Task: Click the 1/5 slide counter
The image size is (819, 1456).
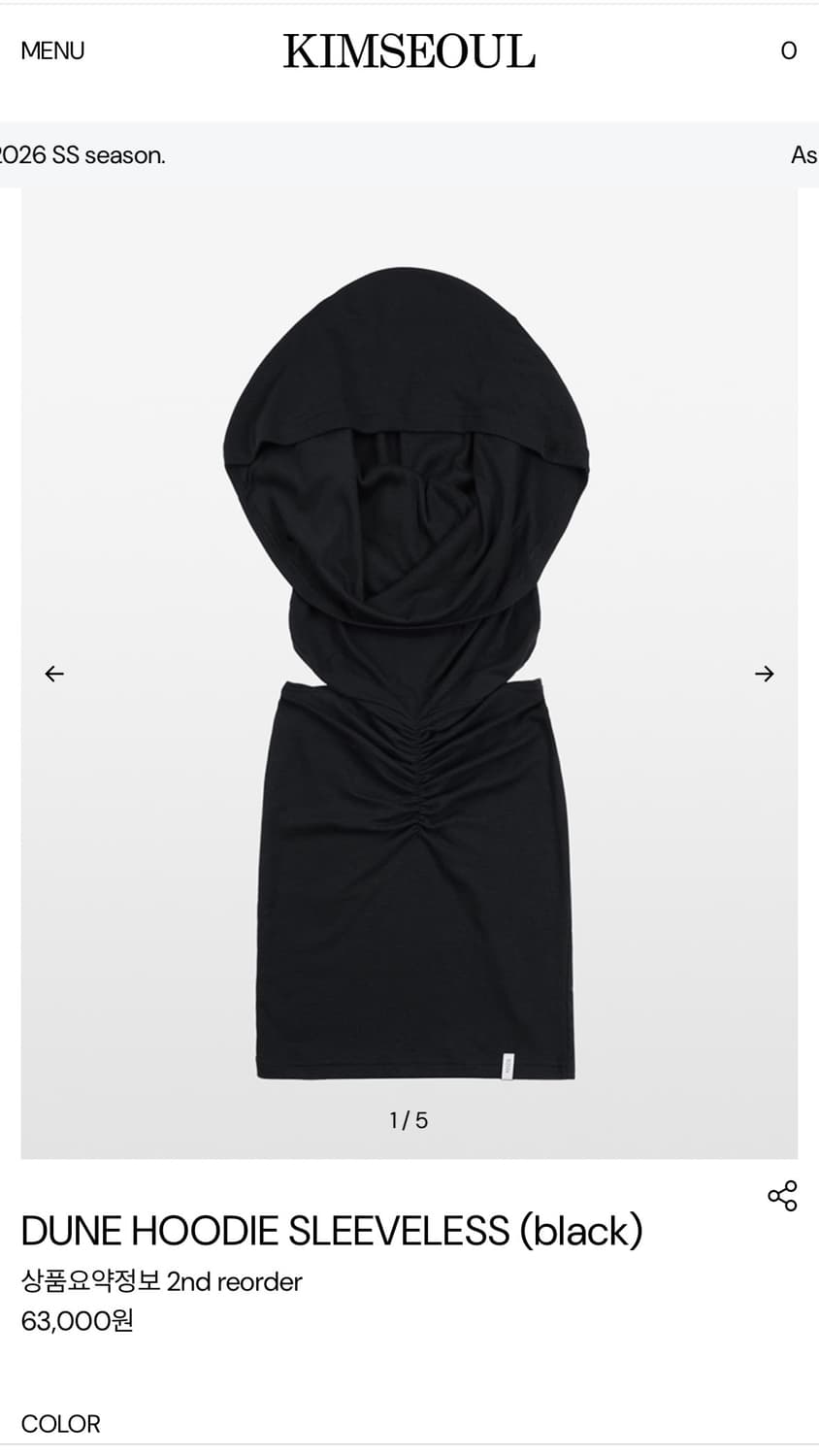Action: point(409,1119)
